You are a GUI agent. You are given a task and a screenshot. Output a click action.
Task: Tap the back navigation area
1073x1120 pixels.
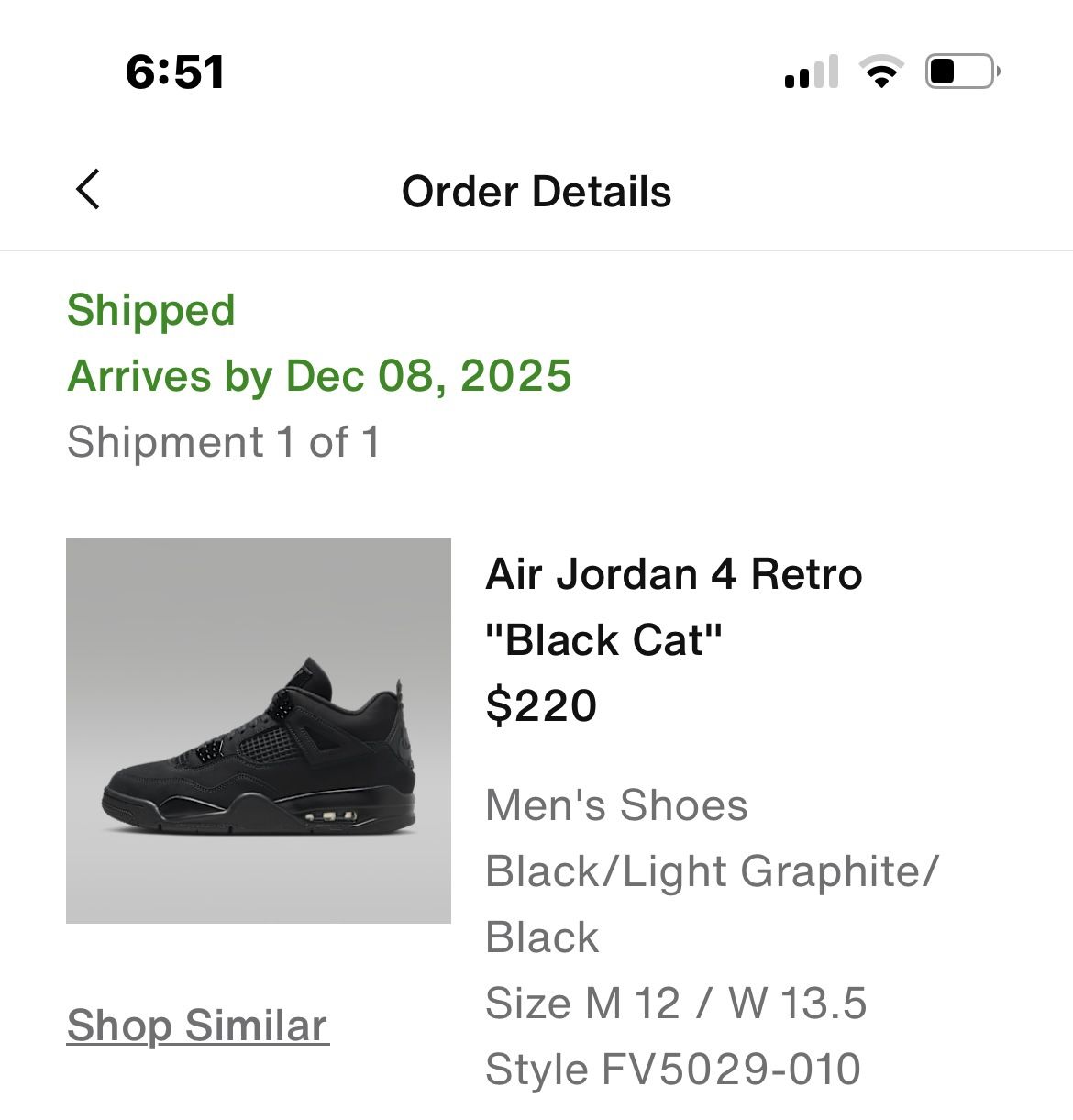(89, 192)
